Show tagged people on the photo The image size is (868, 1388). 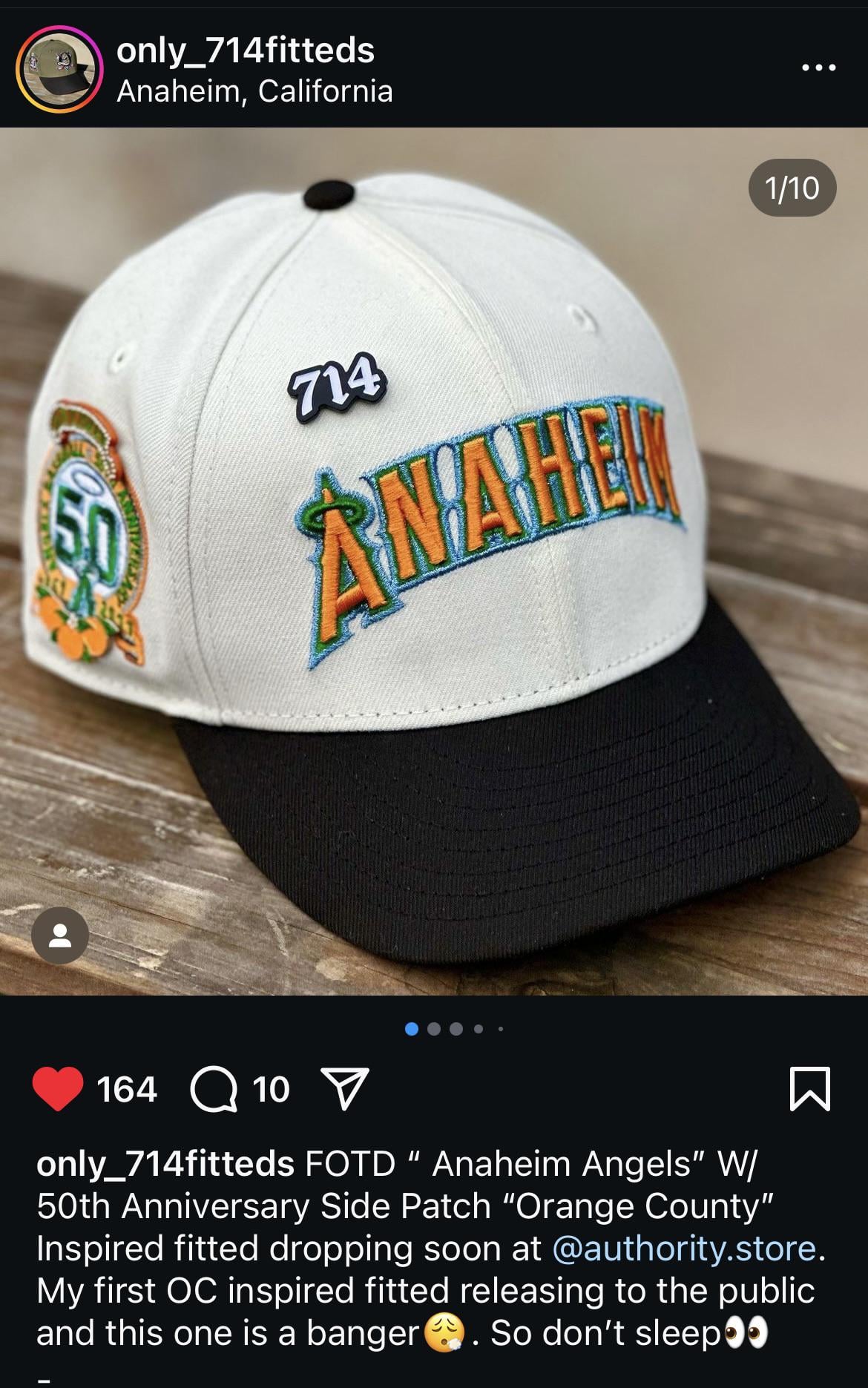(x=60, y=935)
